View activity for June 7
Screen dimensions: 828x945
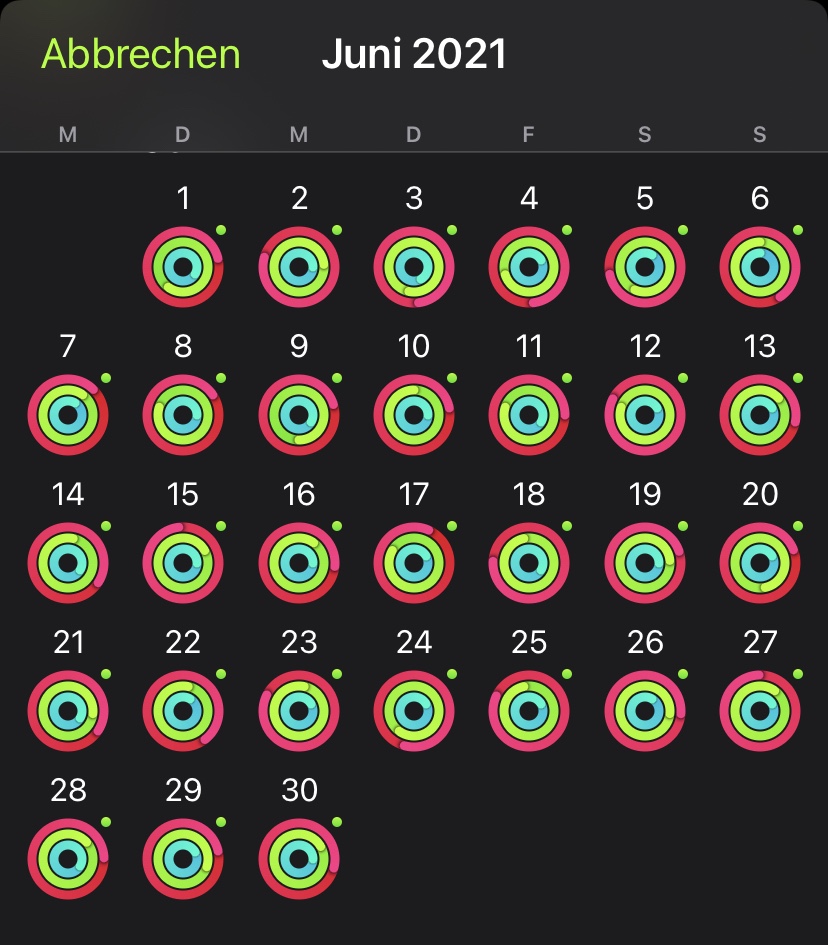(x=68, y=415)
